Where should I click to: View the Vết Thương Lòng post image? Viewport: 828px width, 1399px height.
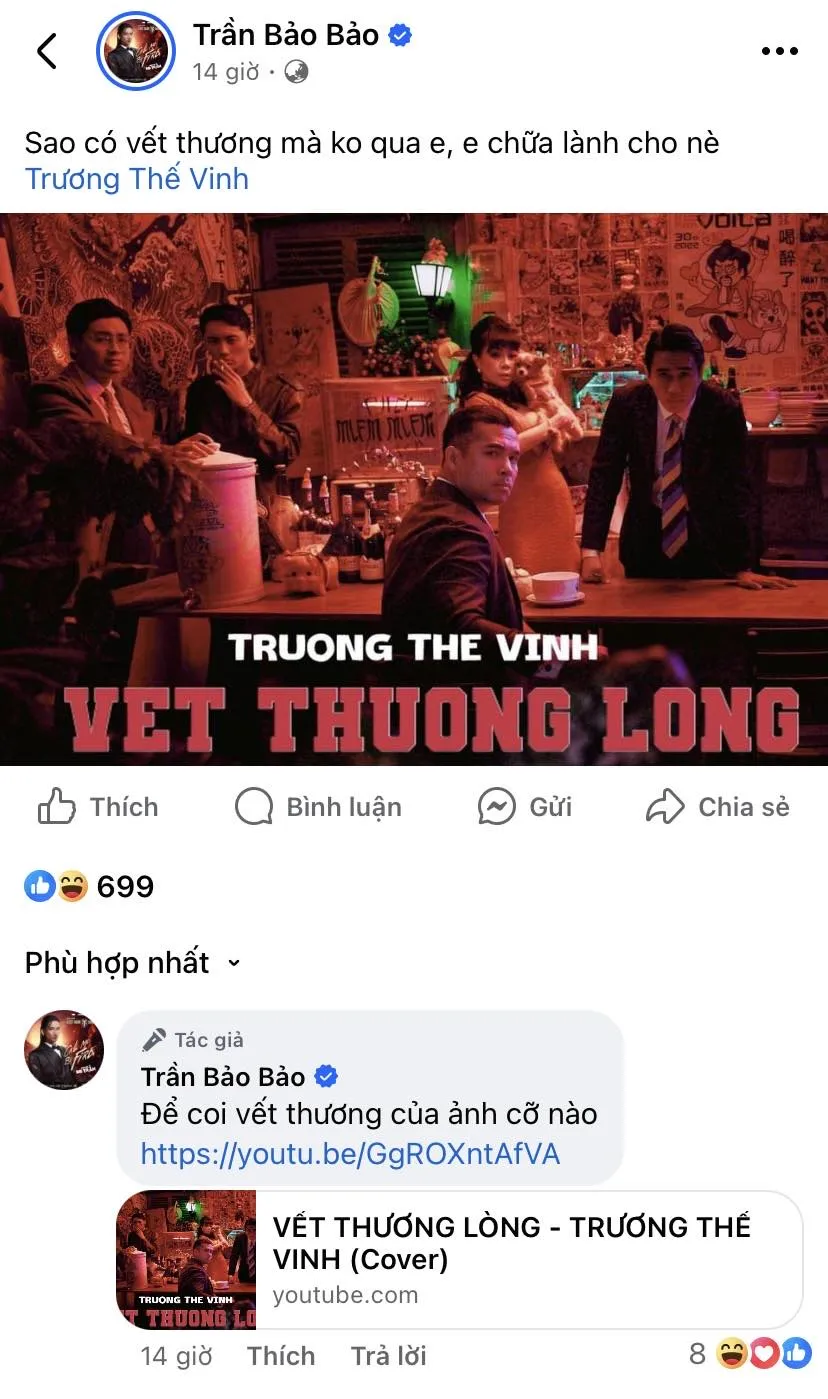tap(414, 489)
